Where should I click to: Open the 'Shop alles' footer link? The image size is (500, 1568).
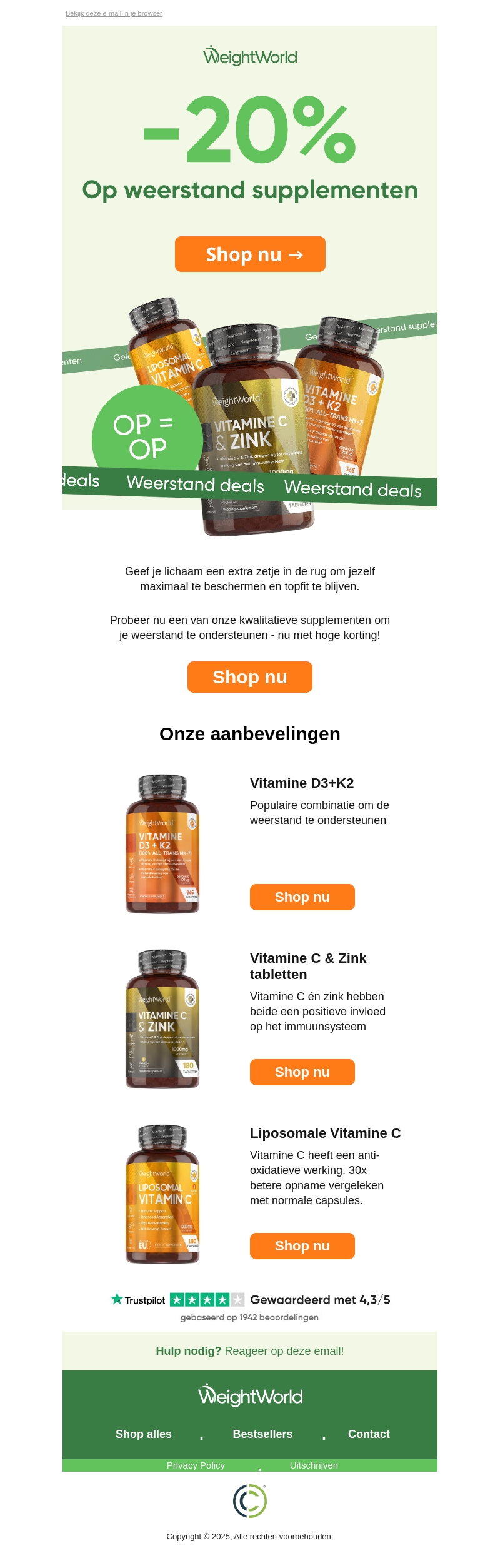(x=144, y=1434)
